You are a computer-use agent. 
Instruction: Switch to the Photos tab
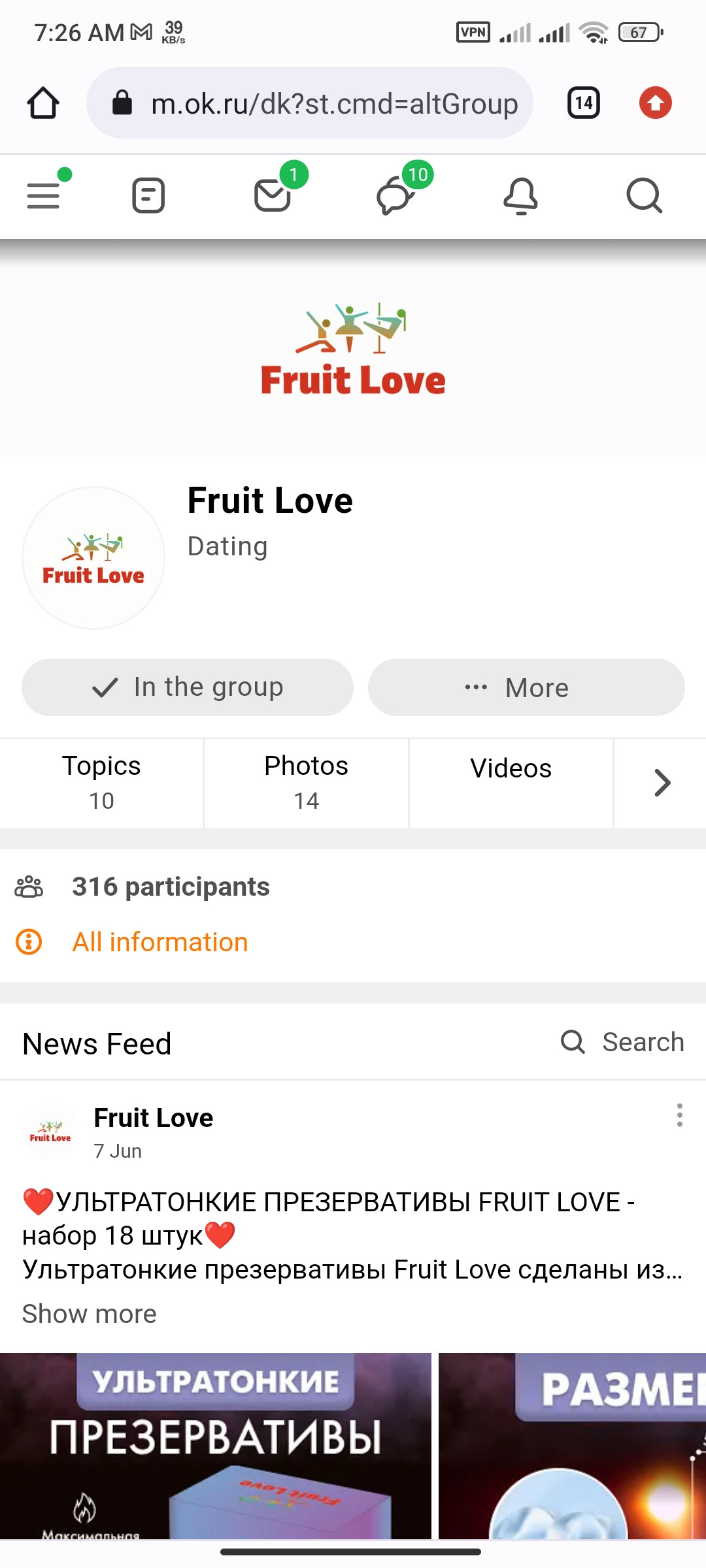[x=306, y=783]
